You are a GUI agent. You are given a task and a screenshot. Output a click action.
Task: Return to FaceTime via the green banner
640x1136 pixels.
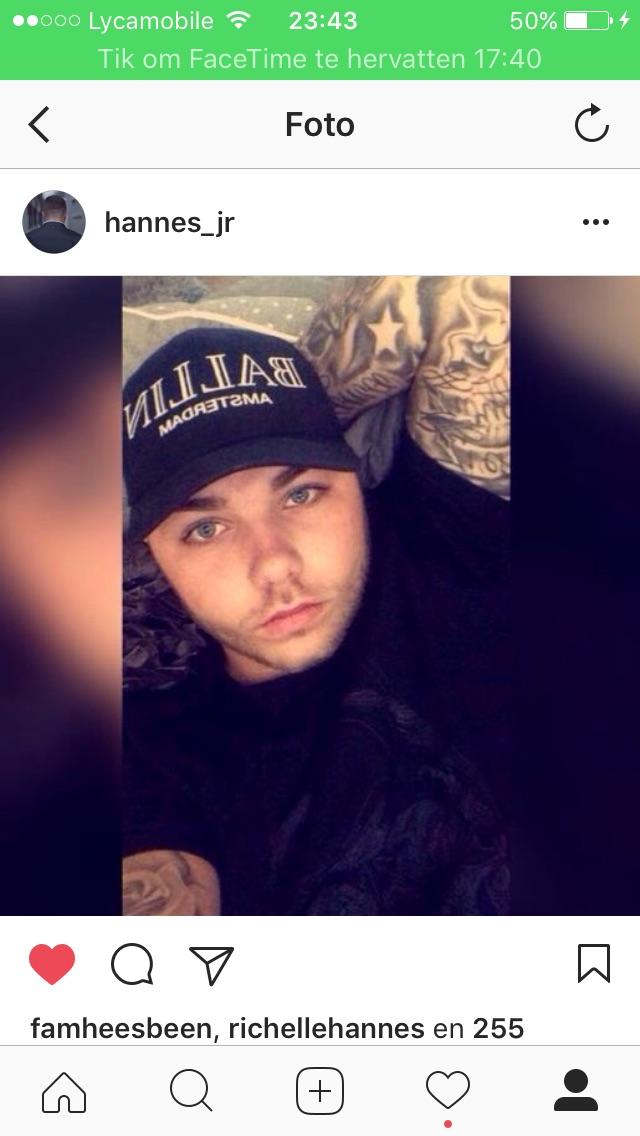320,58
